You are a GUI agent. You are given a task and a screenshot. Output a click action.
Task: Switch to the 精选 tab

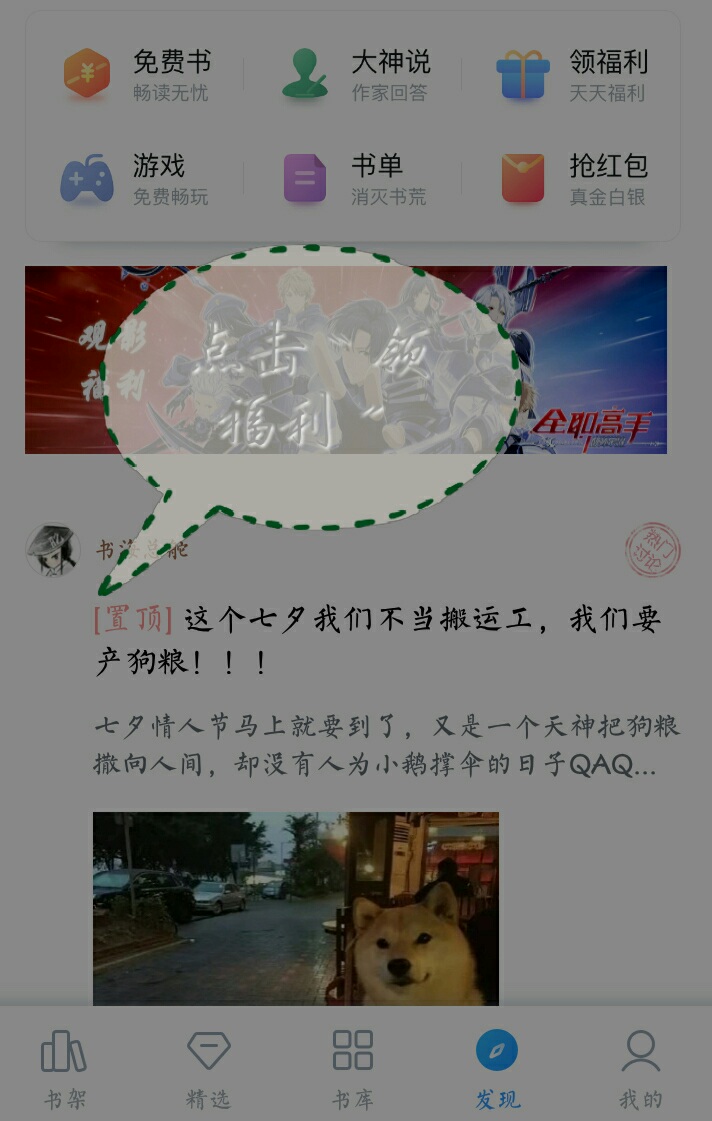[x=209, y=1069]
